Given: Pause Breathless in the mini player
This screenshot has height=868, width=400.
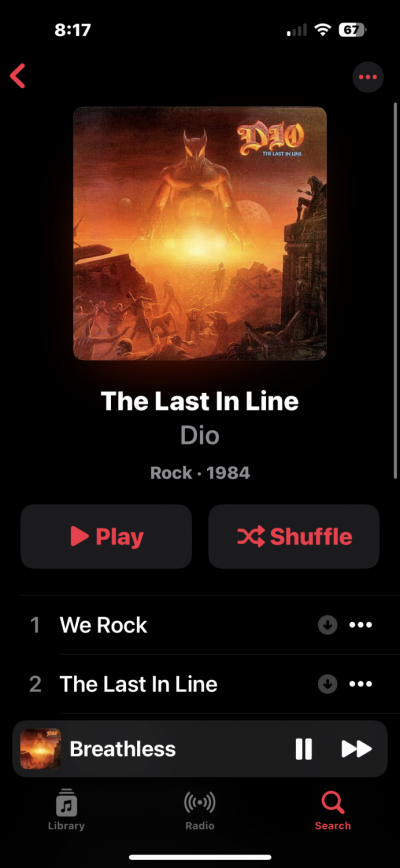Looking at the screenshot, I should point(304,749).
